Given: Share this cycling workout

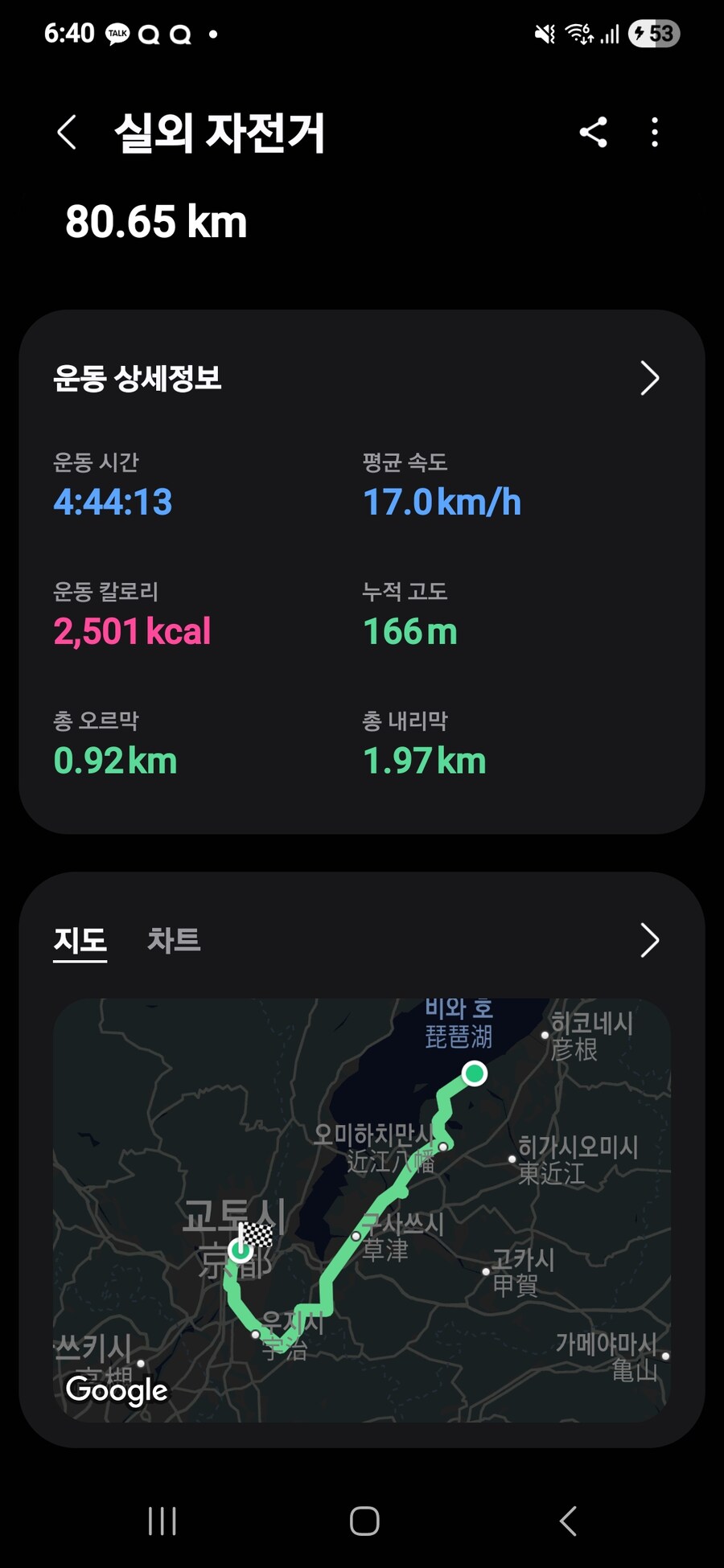Looking at the screenshot, I should click(x=593, y=132).
